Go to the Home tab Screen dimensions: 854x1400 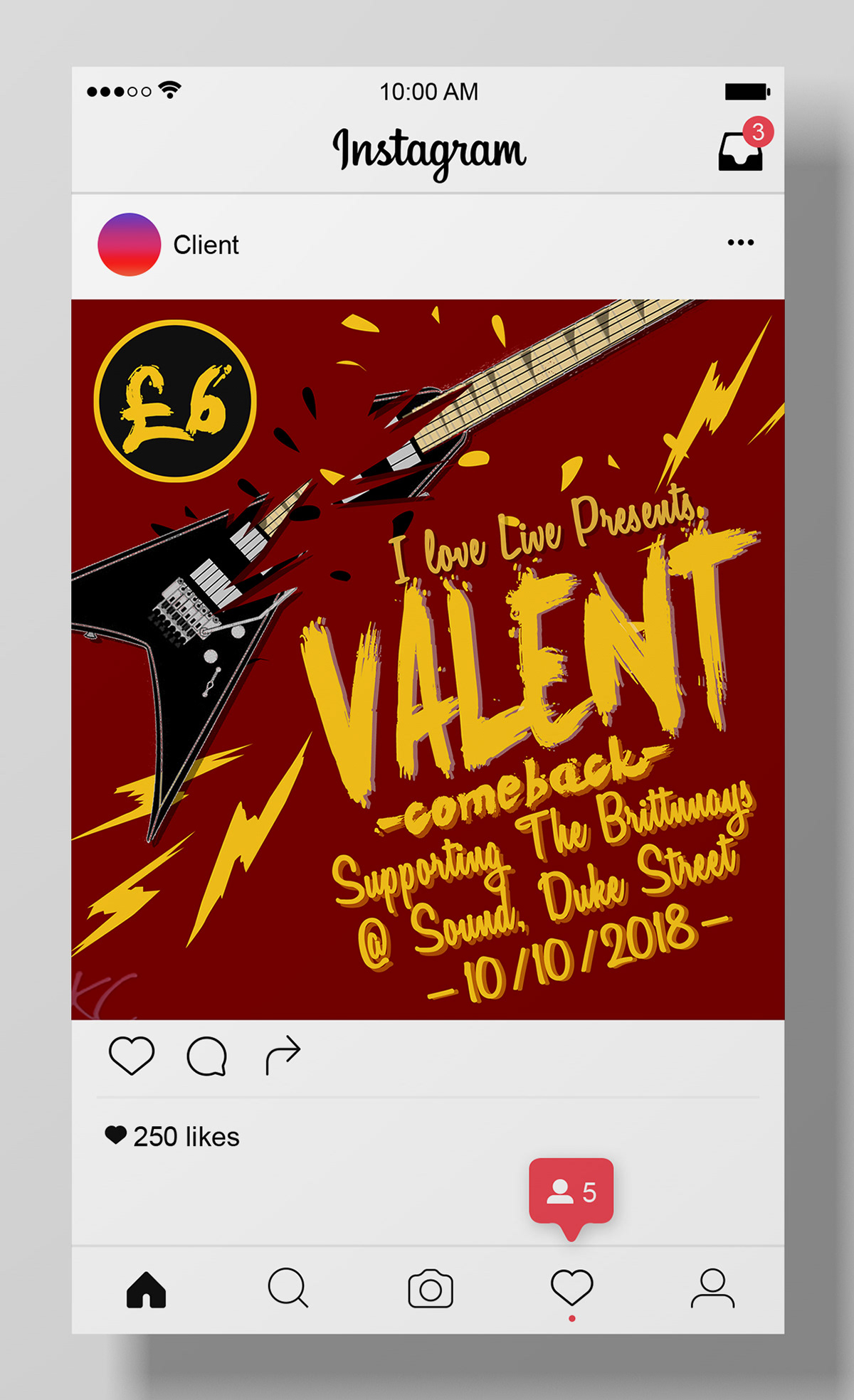click(146, 1289)
